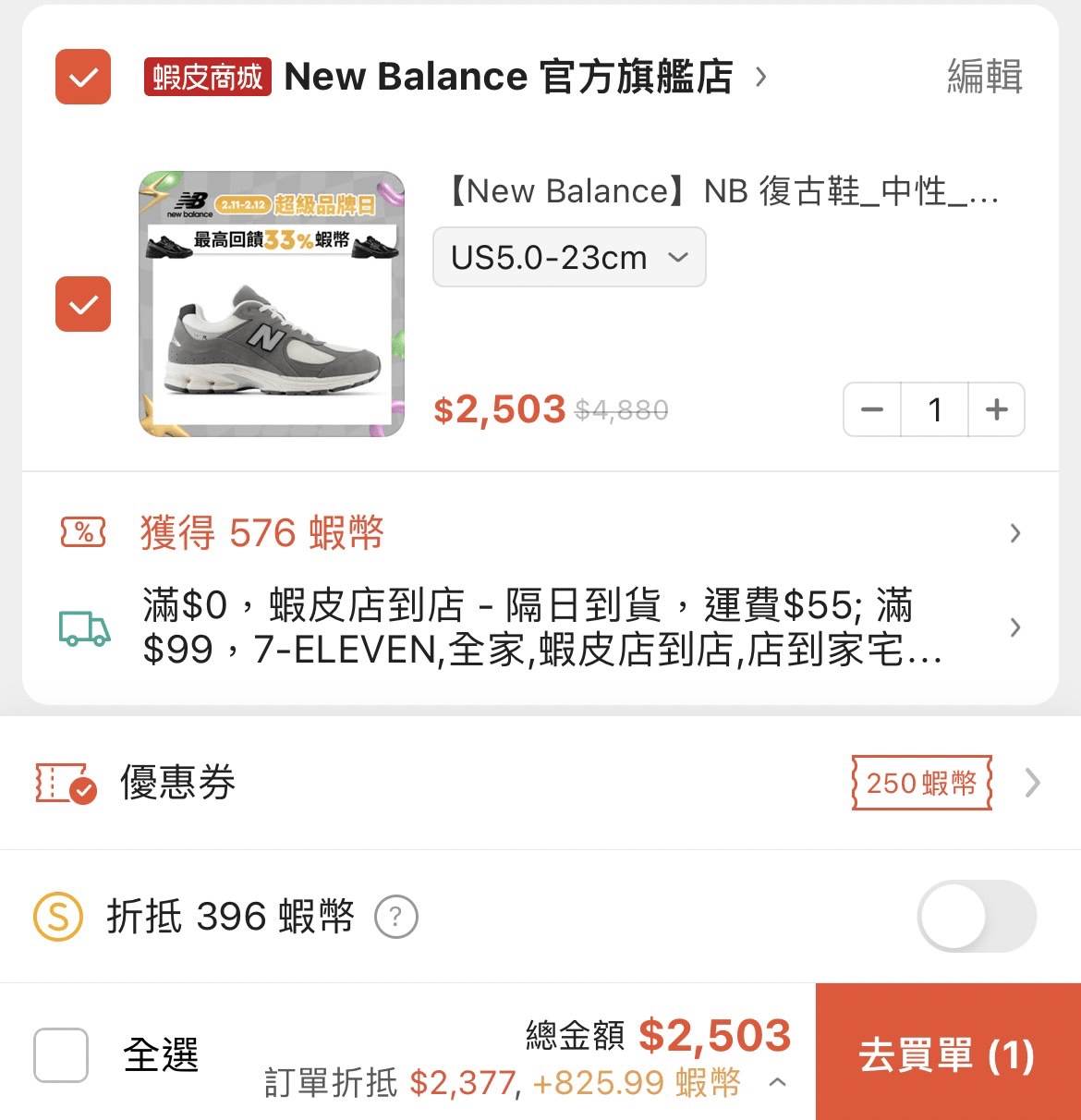Viewport: 1081px width, 1120px height.
Task: Open the 折抵蝦幣 help question mark
Action: click(x=395, y=916)
